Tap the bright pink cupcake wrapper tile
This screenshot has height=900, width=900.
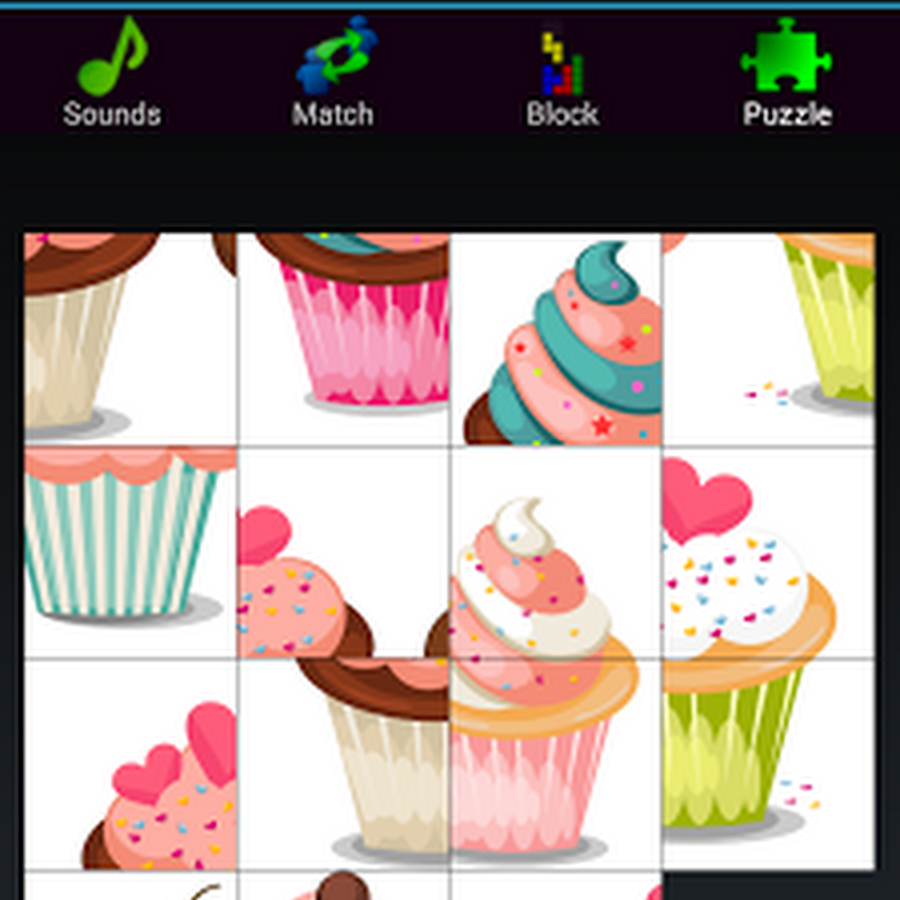click(x=344, y=340)
